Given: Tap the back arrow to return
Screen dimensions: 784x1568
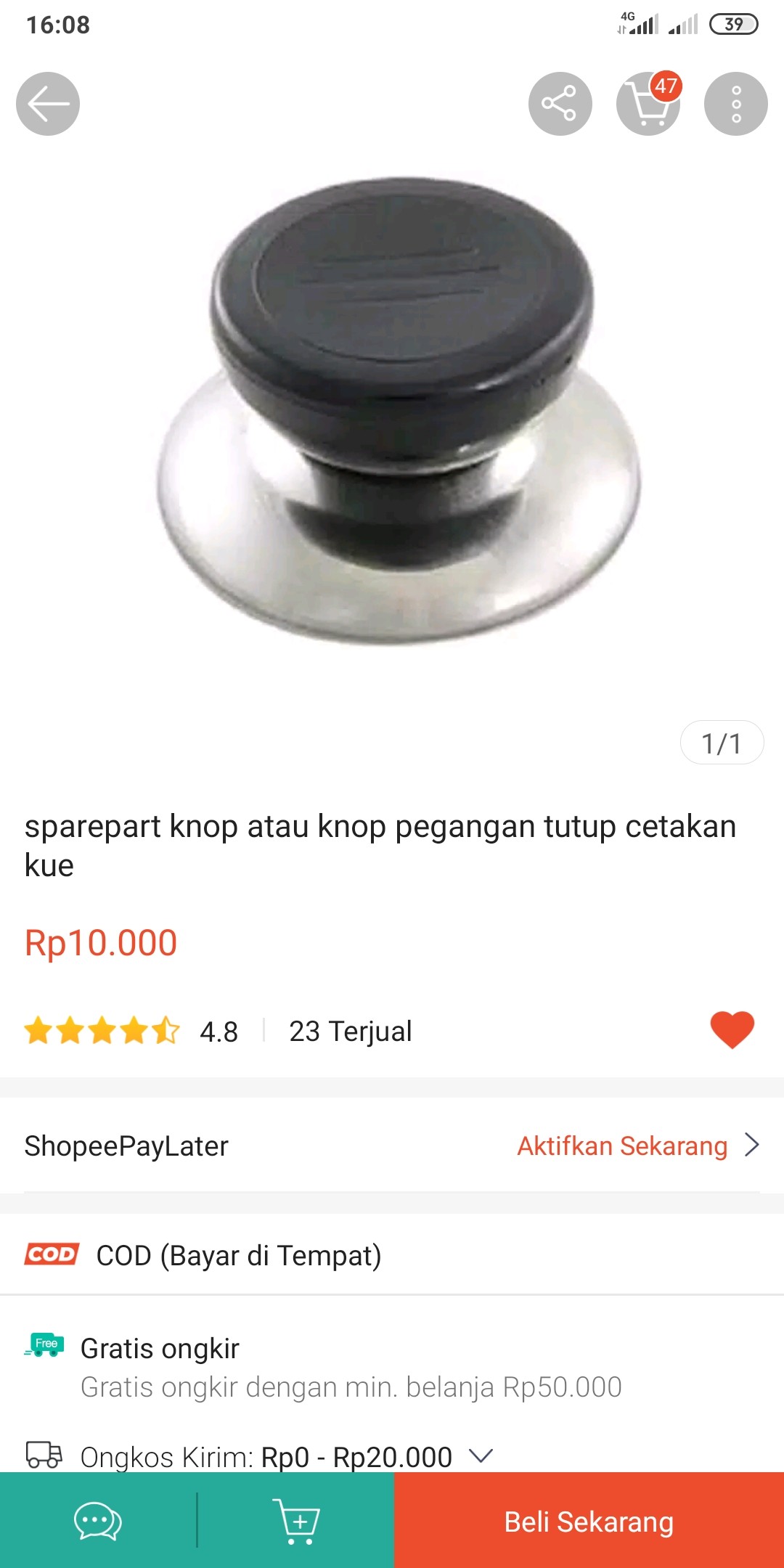Looking at the screenshot, I should click(x=48, y=104).
